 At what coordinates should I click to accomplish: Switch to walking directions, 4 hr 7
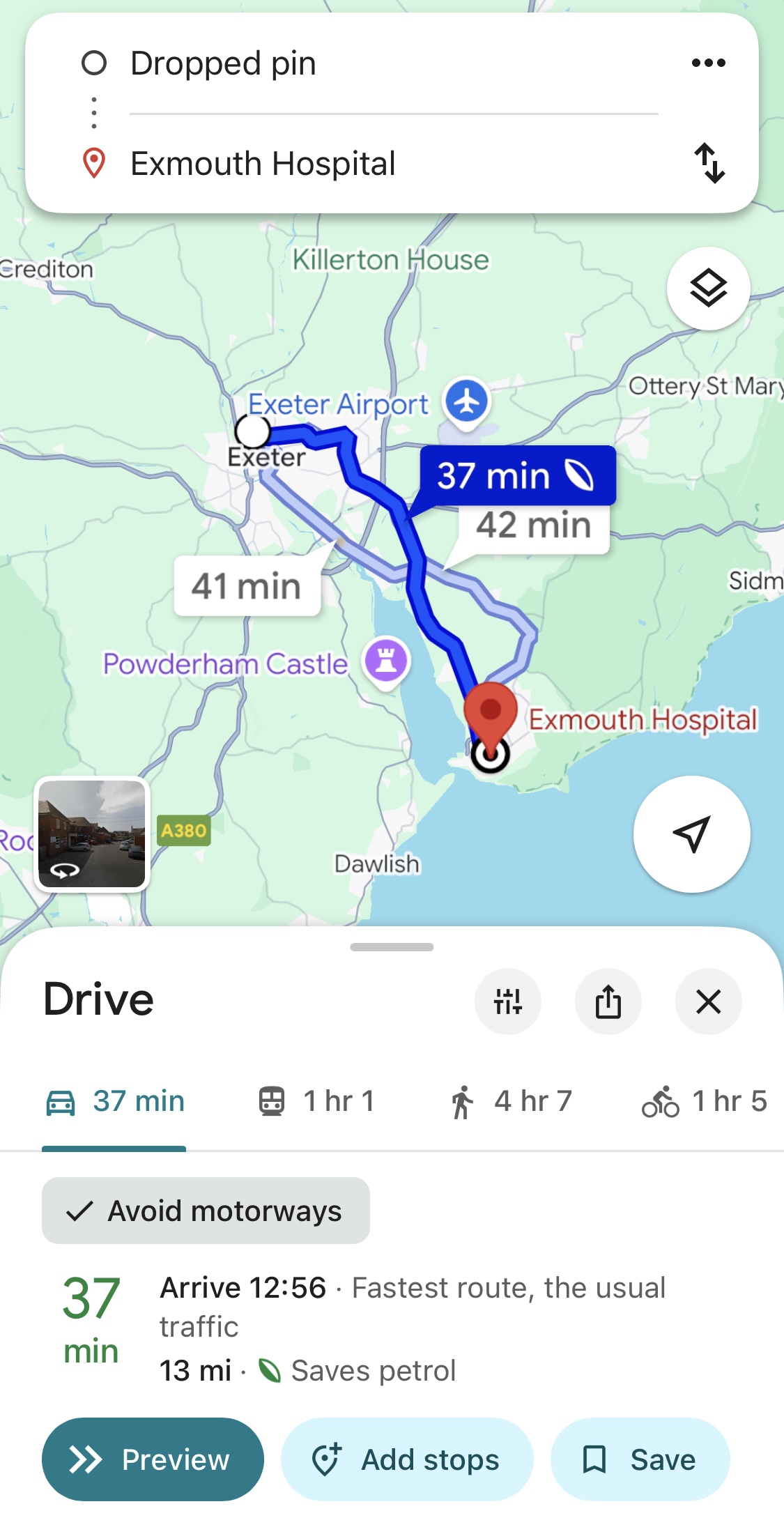coord(510,1102)
